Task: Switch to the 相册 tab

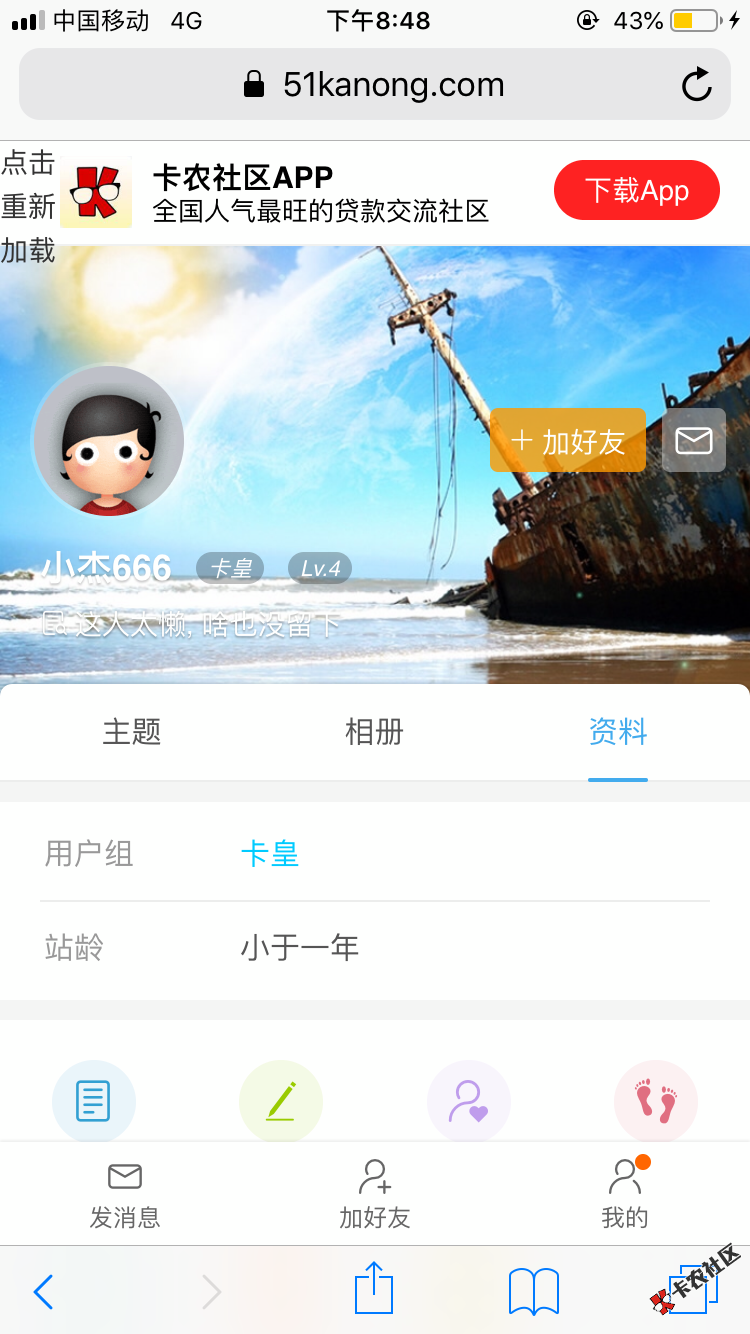Action: [374, 732]
